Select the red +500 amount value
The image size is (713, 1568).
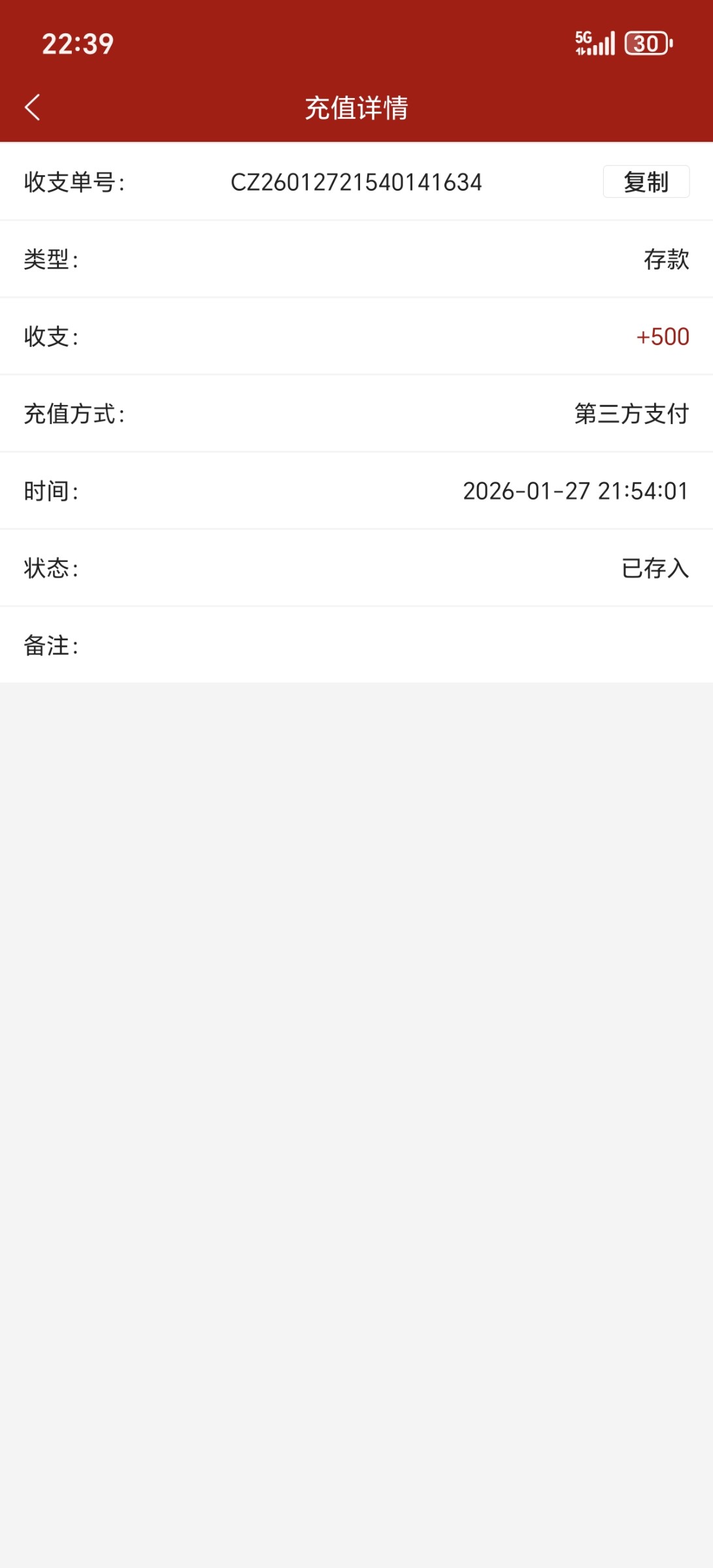tap(661, 337)
